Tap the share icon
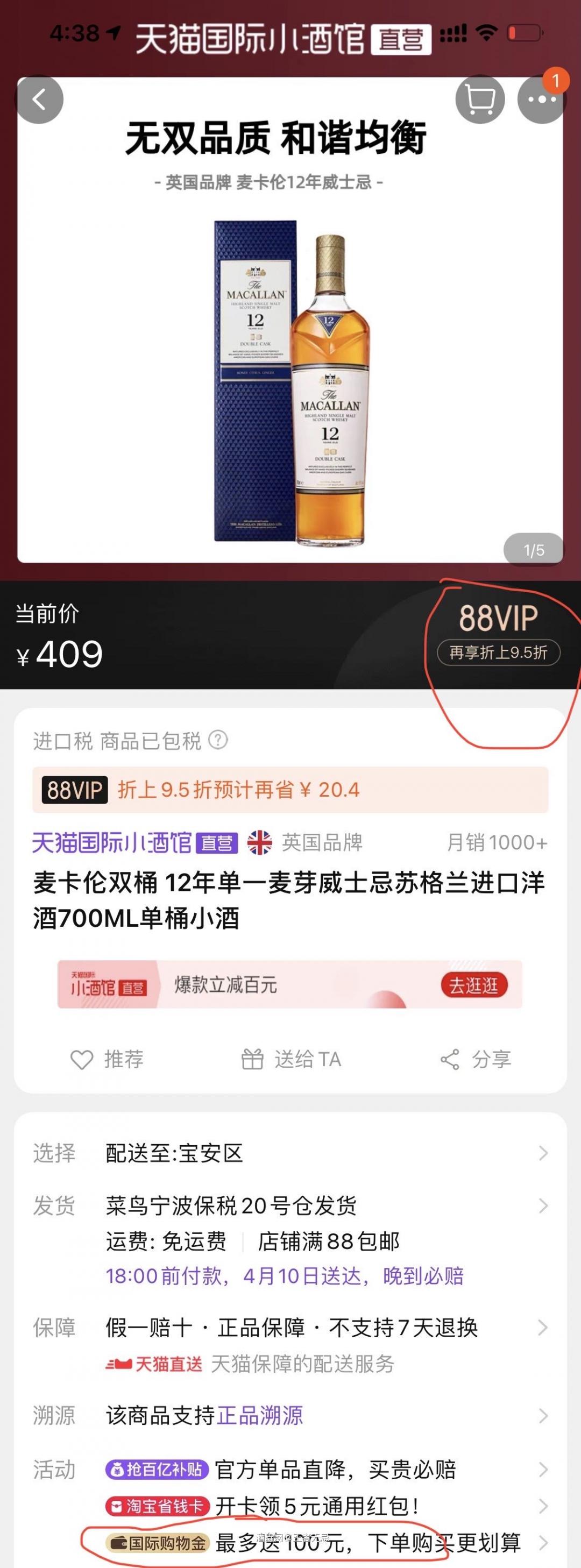581x1568 pixels. point(451,1060)
